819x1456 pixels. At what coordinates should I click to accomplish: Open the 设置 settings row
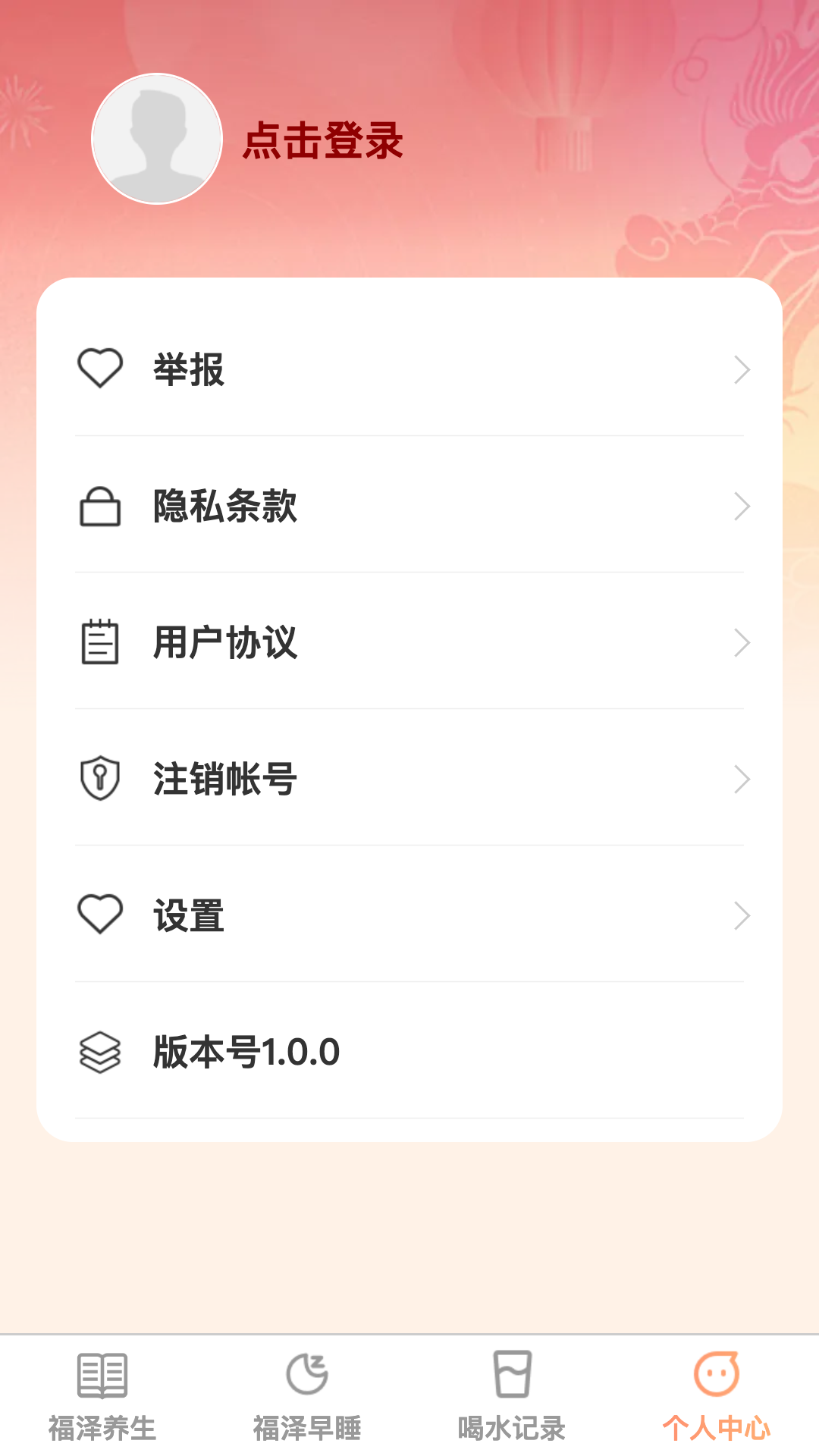click(x=409, y=916)
